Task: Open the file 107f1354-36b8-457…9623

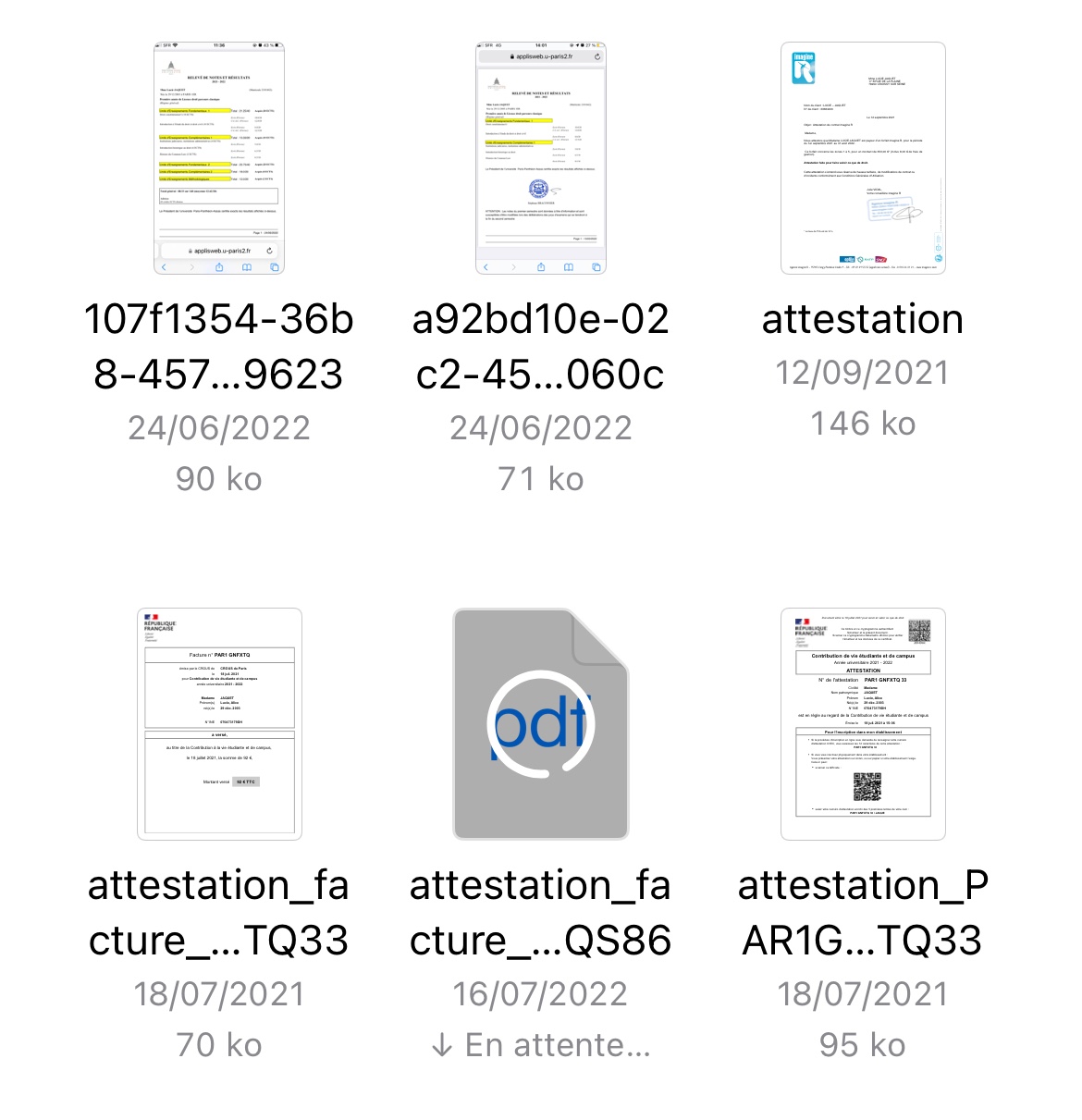Action: (x=219, y=158)
